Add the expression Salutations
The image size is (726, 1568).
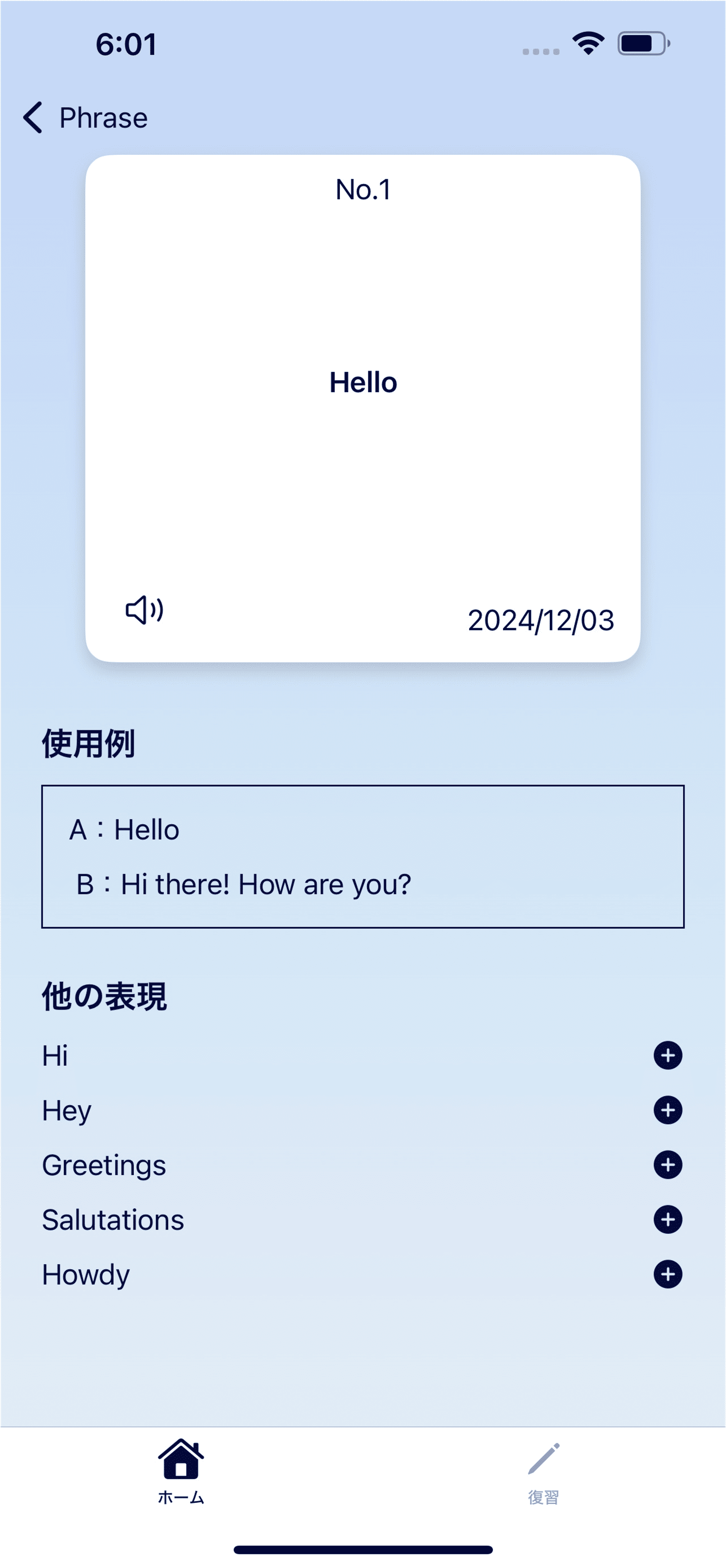click(x=668, y=1220)
